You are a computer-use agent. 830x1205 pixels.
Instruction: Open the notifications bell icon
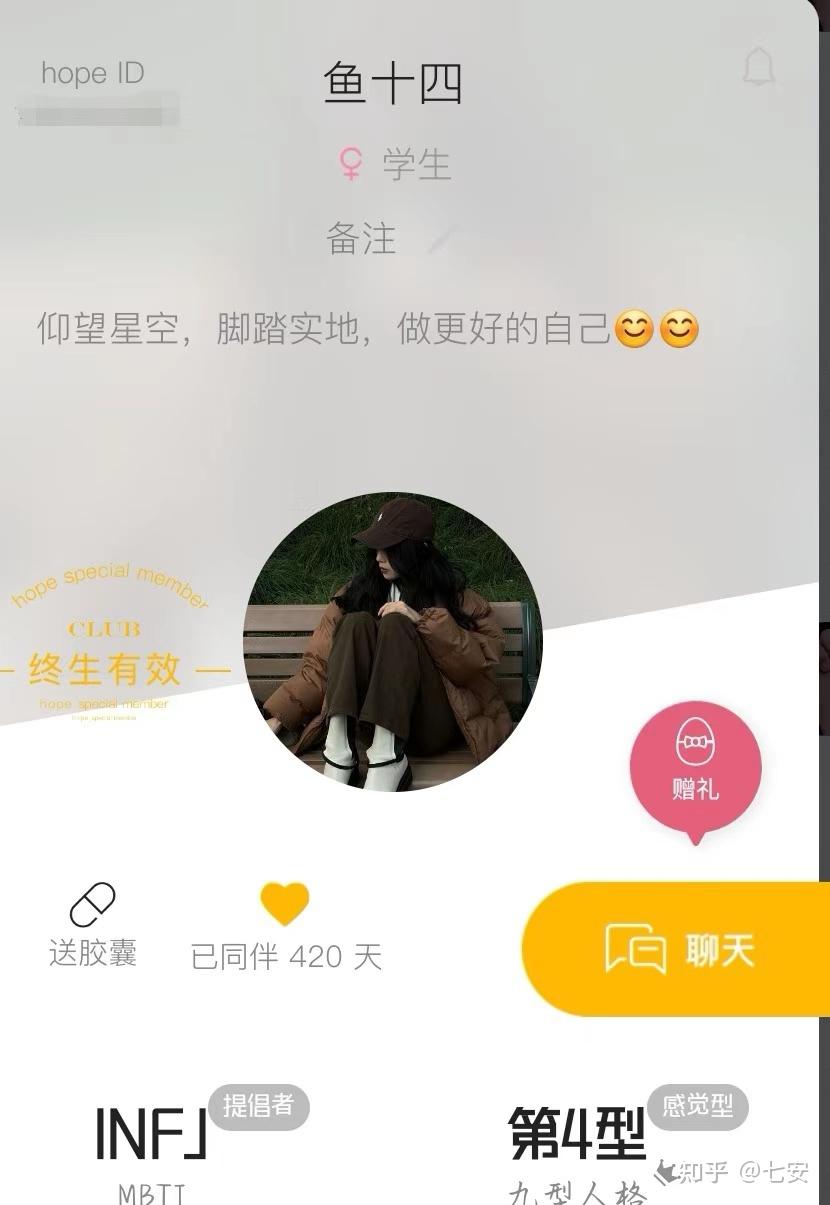(759, 66)
